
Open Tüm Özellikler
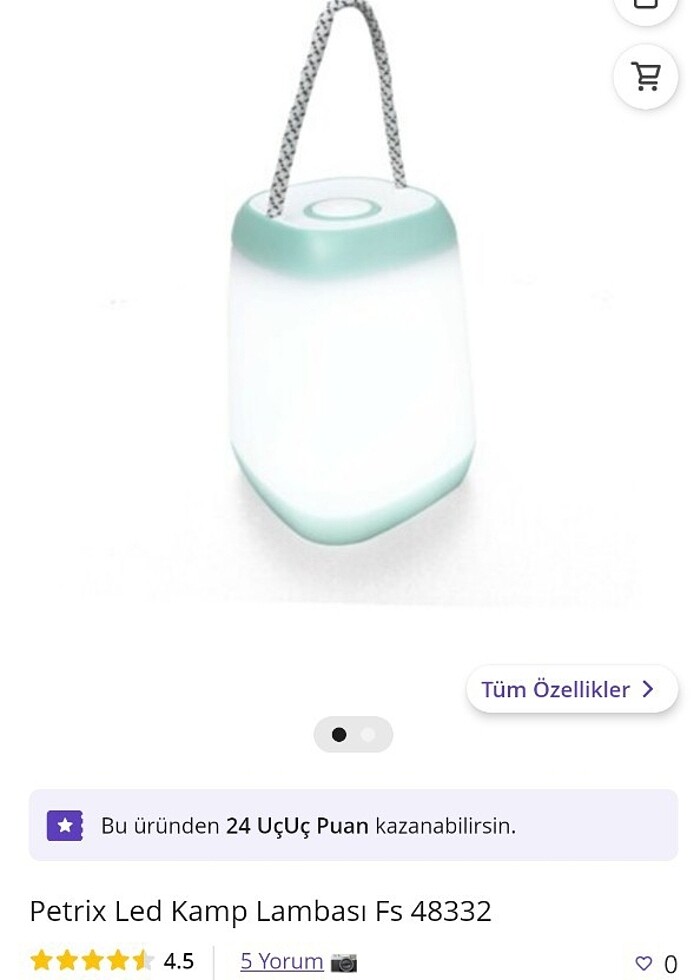[571, 689]
